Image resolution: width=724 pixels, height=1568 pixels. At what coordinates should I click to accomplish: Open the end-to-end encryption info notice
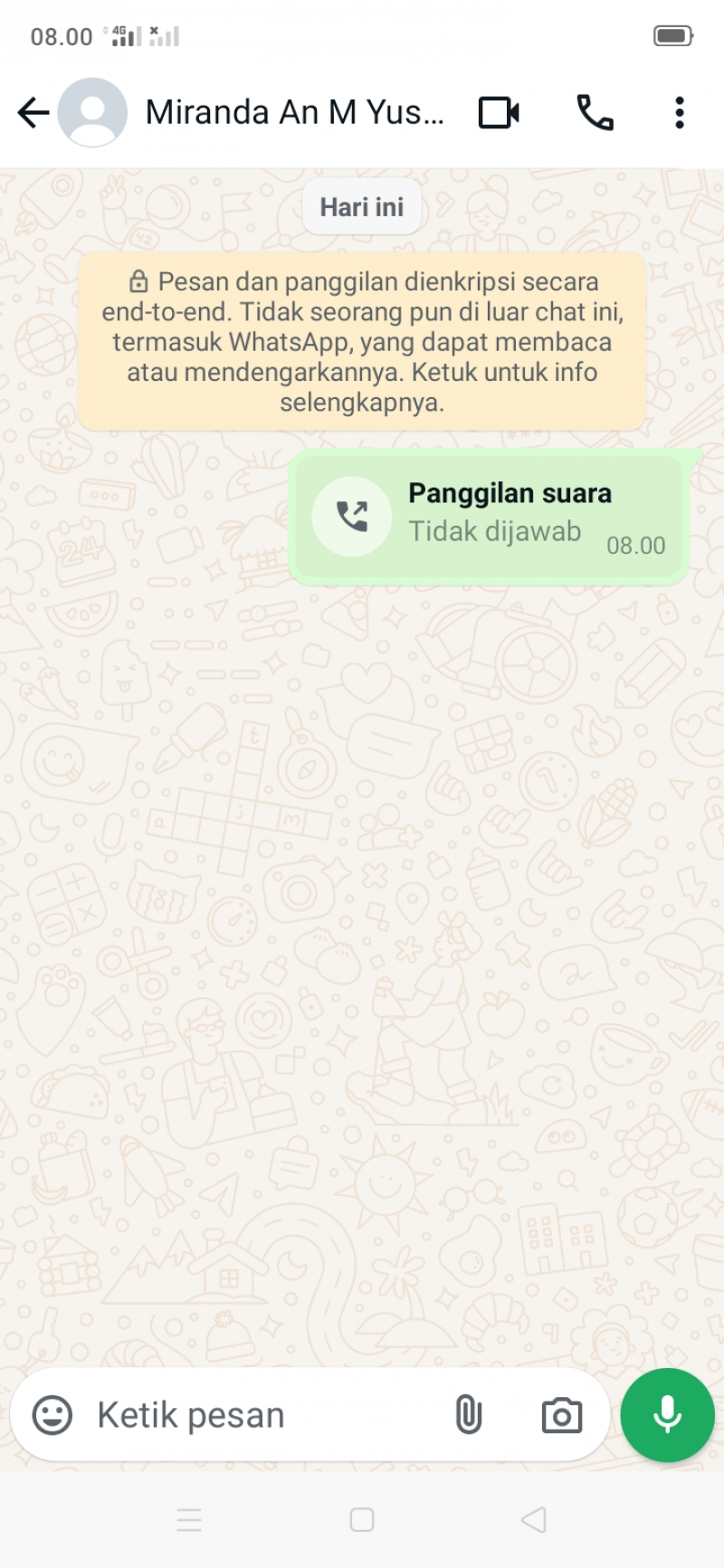(362, 341)
